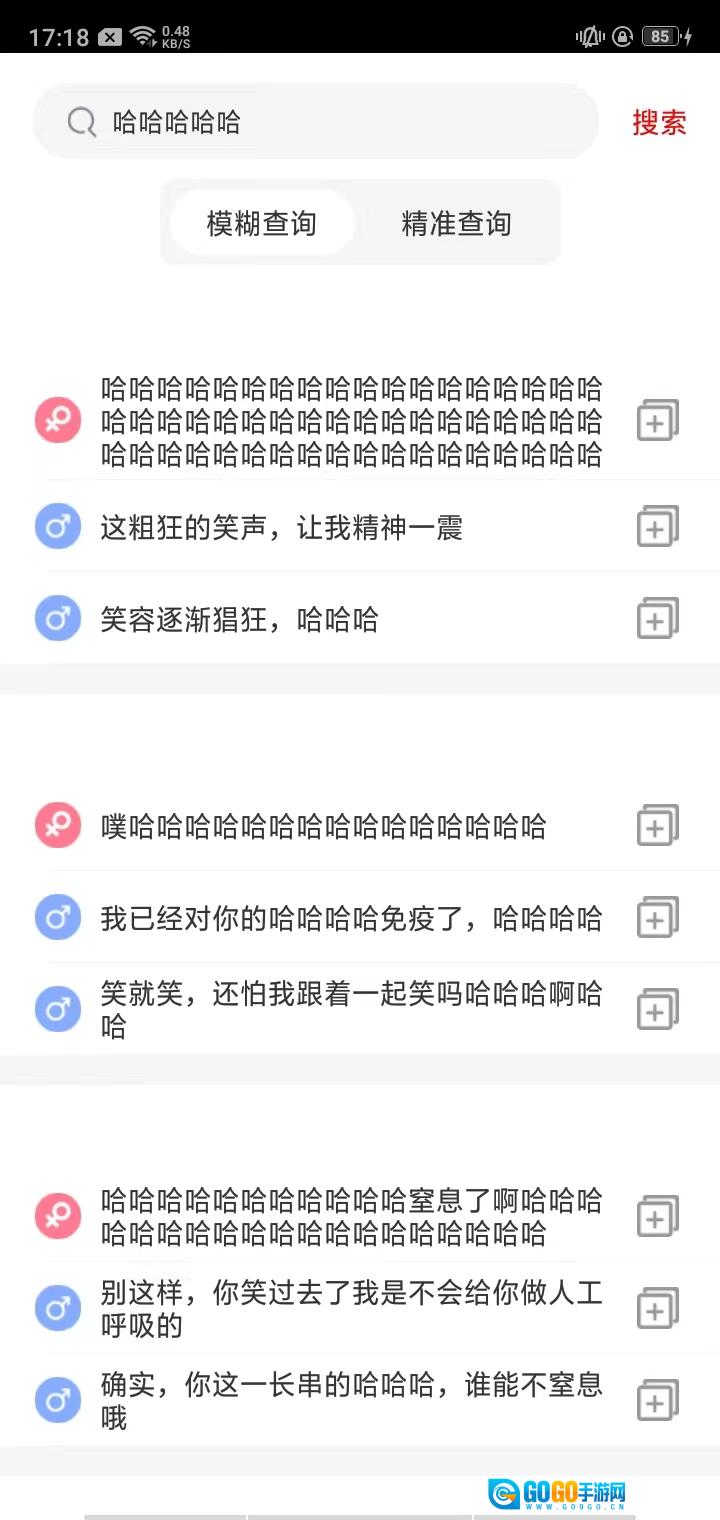Viewport: 720px width, 1520px height.
Task: Add the line 别这样，你笑过去了
Action: pos(657,1309)
